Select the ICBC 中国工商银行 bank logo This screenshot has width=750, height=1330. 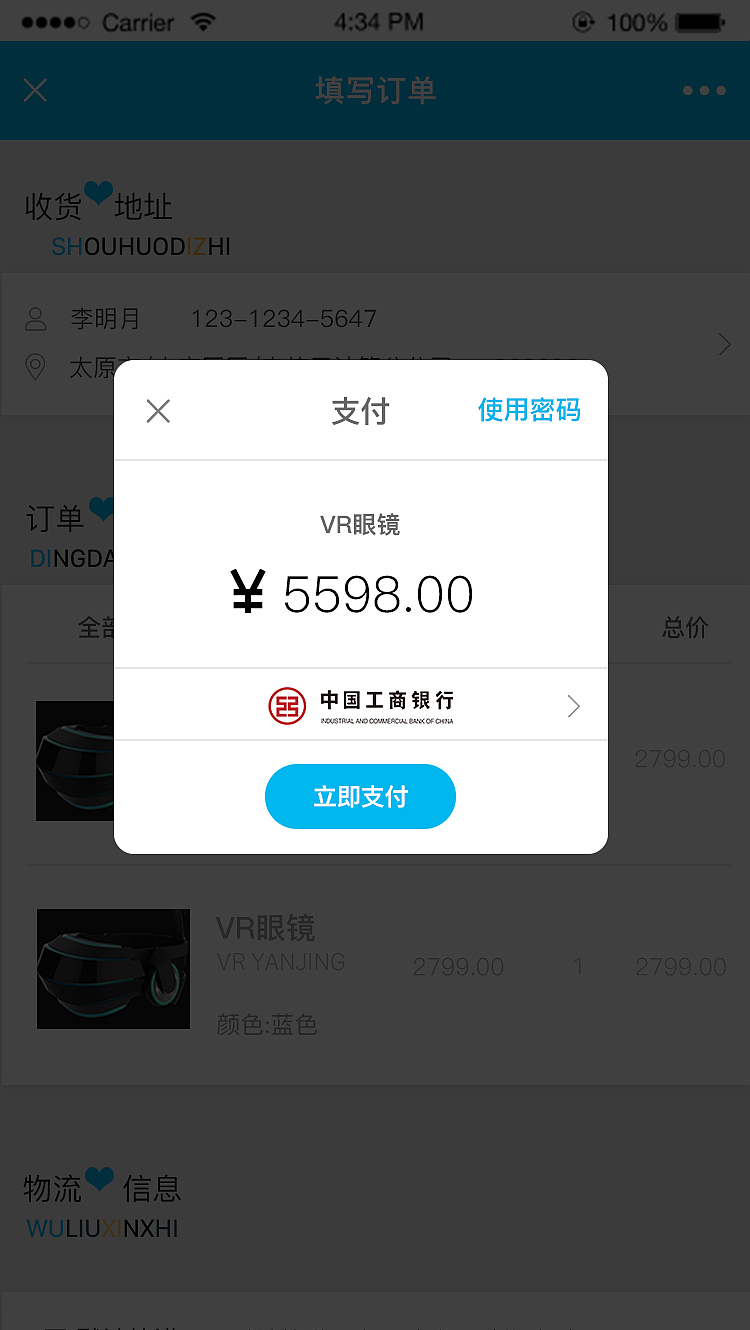[287, 704]
